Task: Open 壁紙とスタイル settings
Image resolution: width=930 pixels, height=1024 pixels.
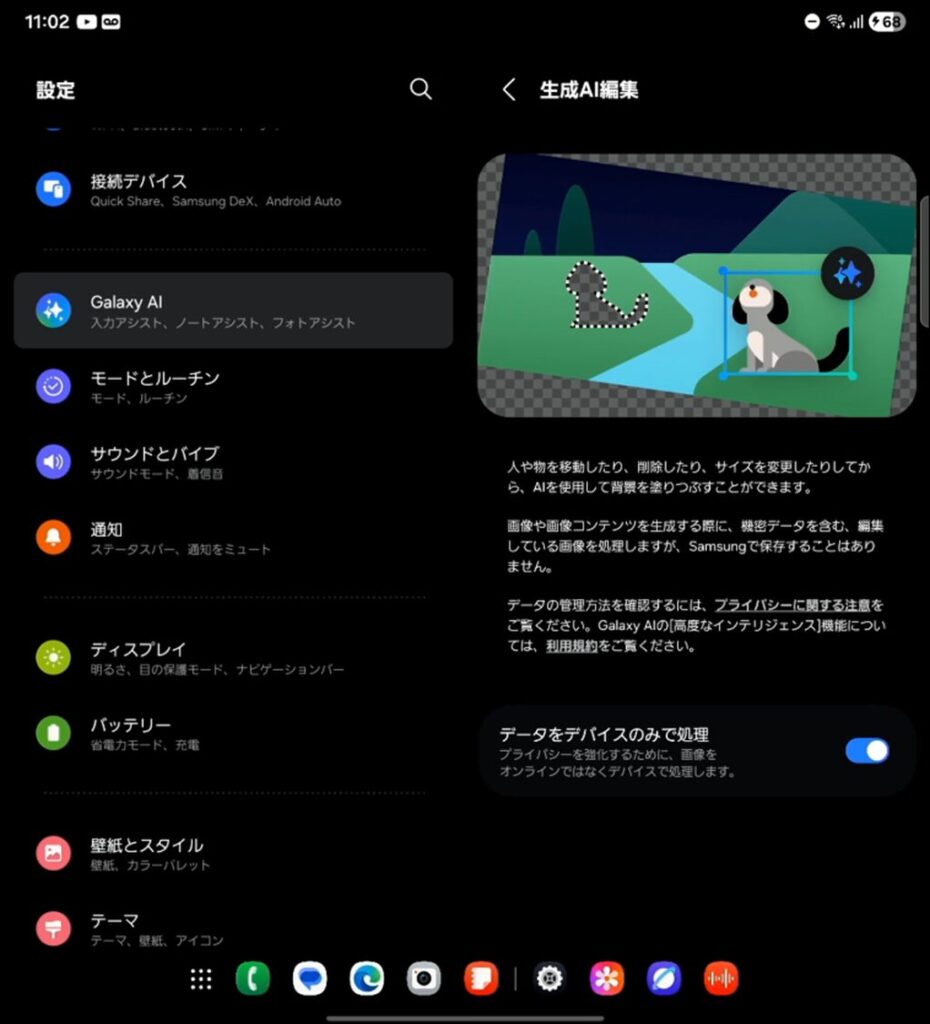Action: pos(232,854)
